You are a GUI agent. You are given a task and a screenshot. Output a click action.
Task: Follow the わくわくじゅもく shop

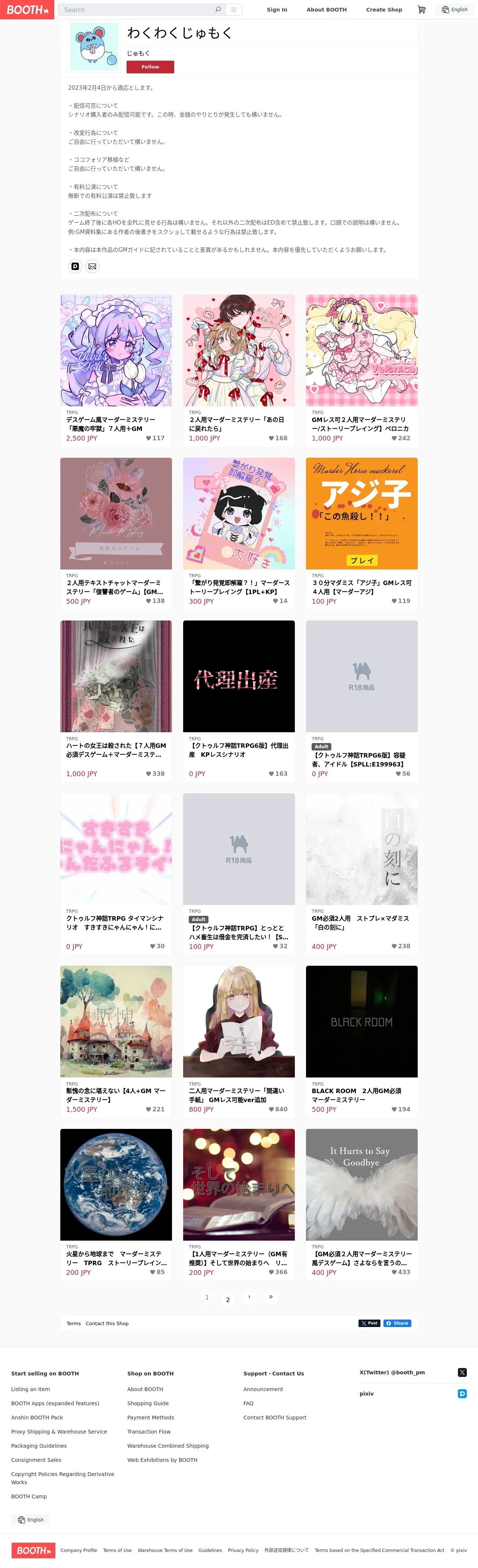pos(150,67)
